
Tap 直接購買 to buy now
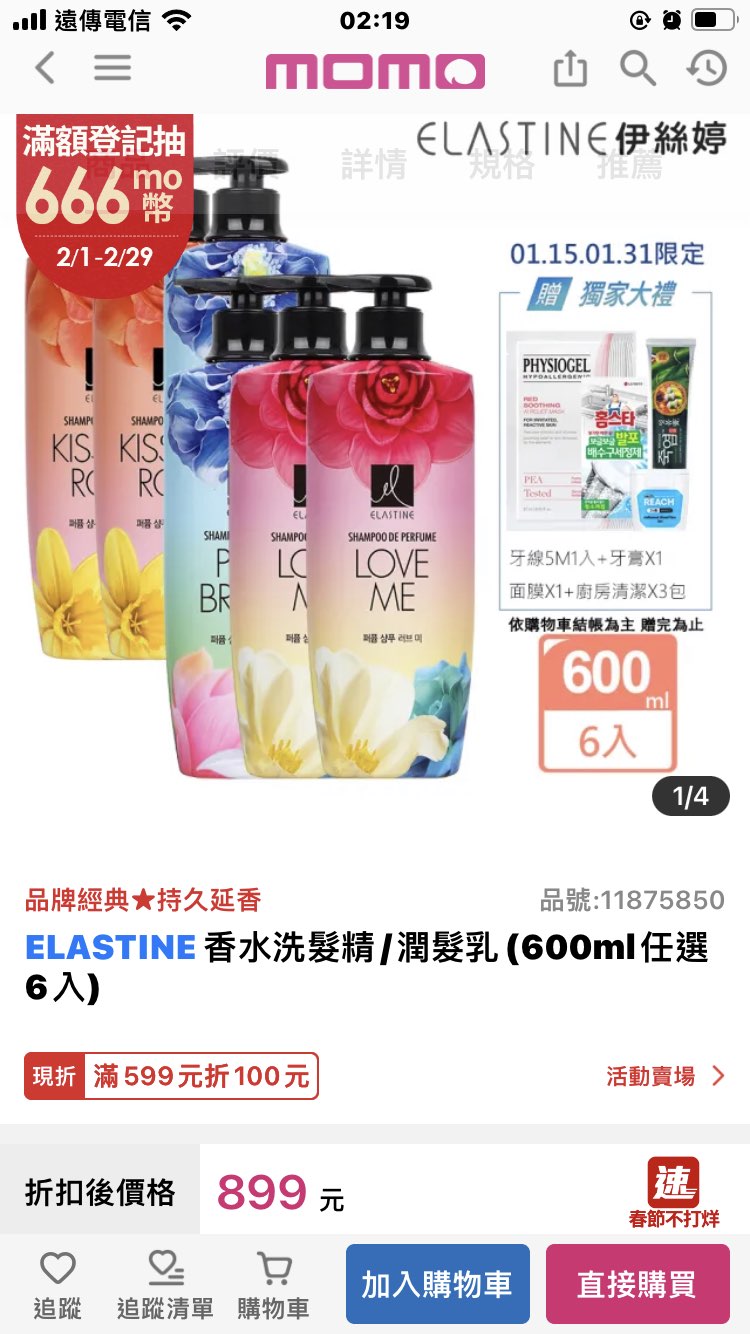coord(637,1284)
